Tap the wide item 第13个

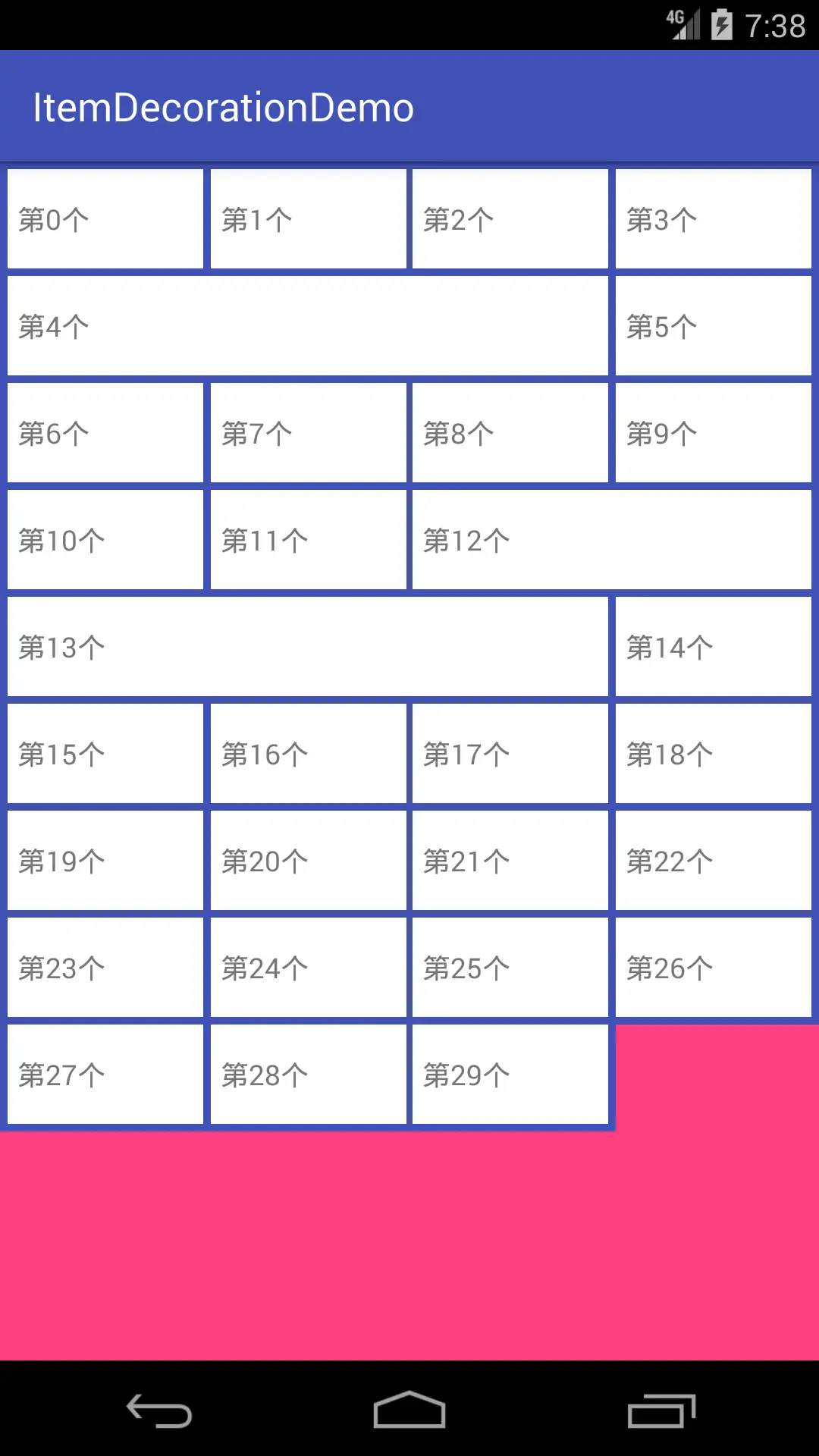(307, 647)
